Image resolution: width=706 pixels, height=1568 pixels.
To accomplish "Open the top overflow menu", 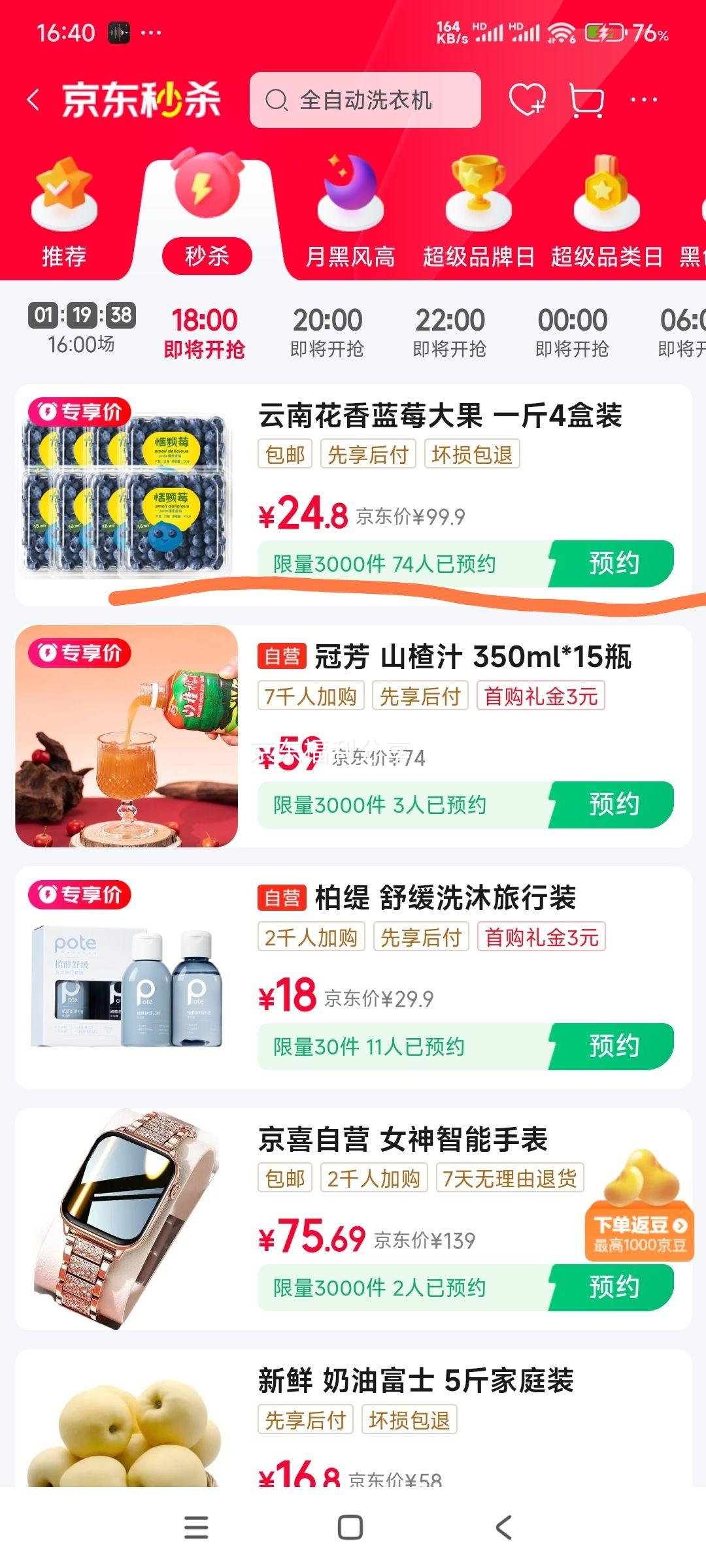I will point(644,101).
